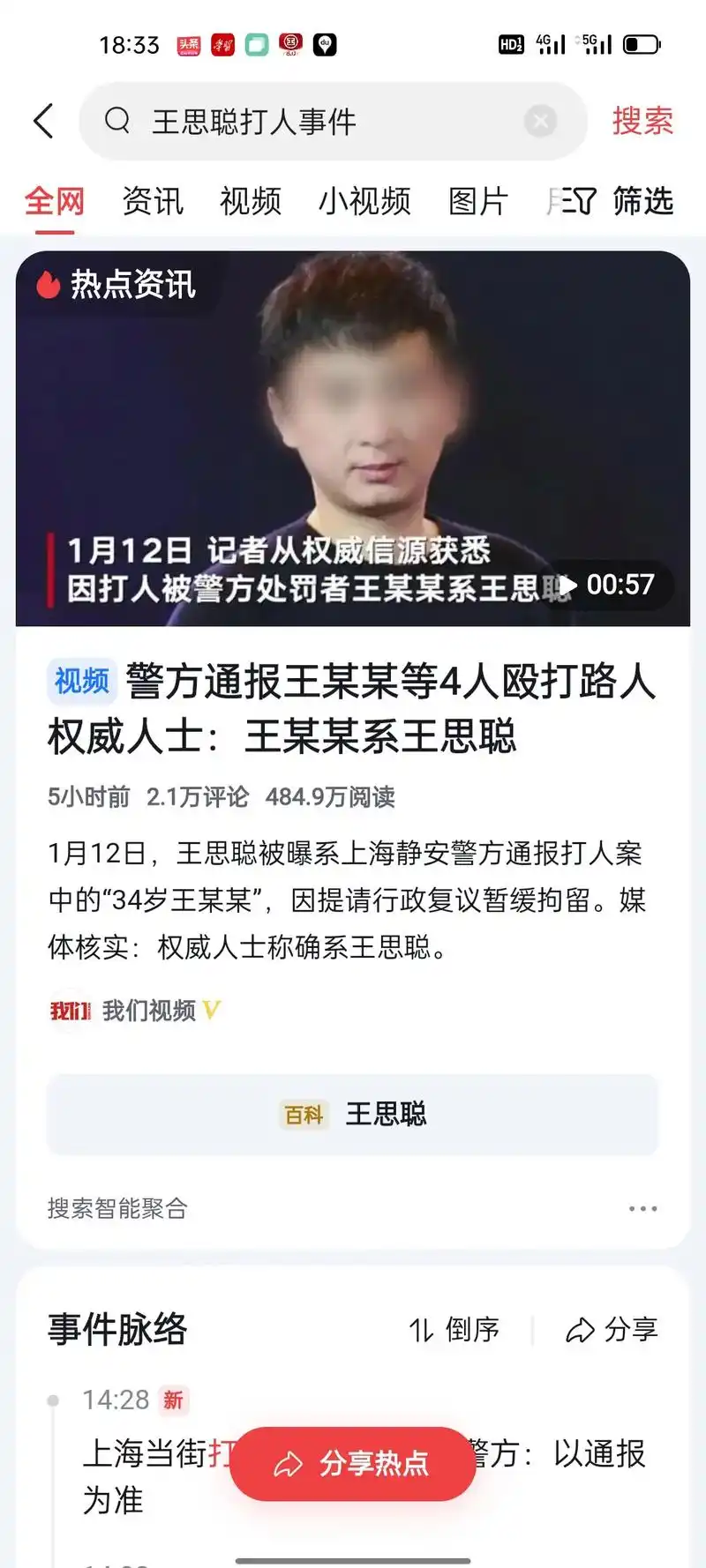Open the 百科 王思聪 encyclopedia entry

point(353,1115)
